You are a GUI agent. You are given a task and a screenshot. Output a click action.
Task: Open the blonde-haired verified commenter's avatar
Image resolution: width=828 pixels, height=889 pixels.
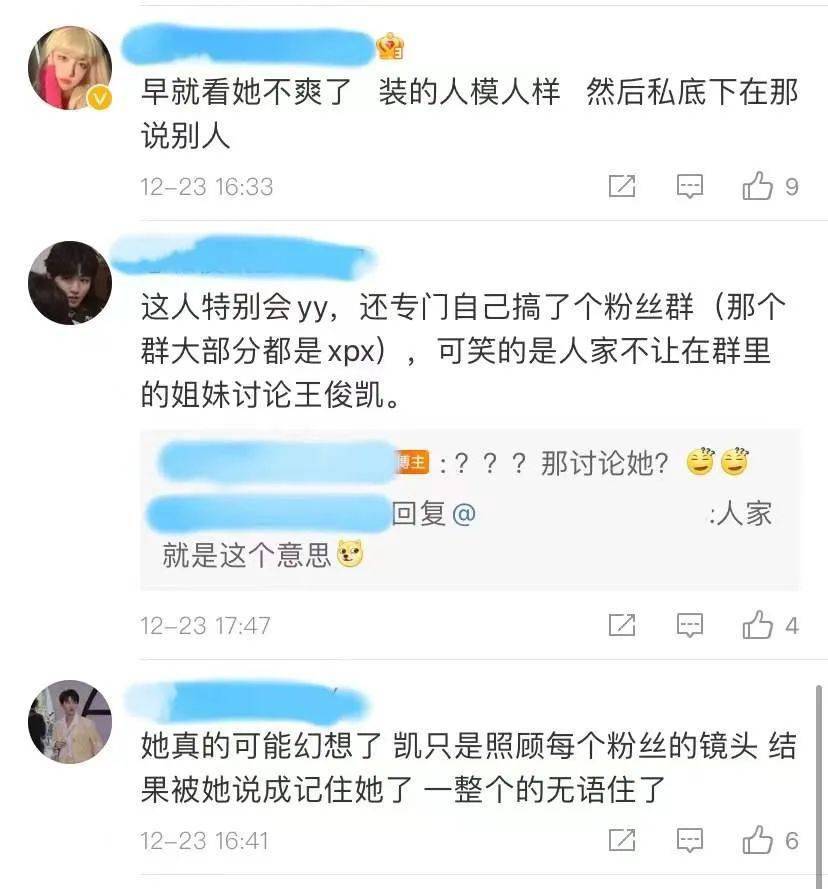(69, 67)
